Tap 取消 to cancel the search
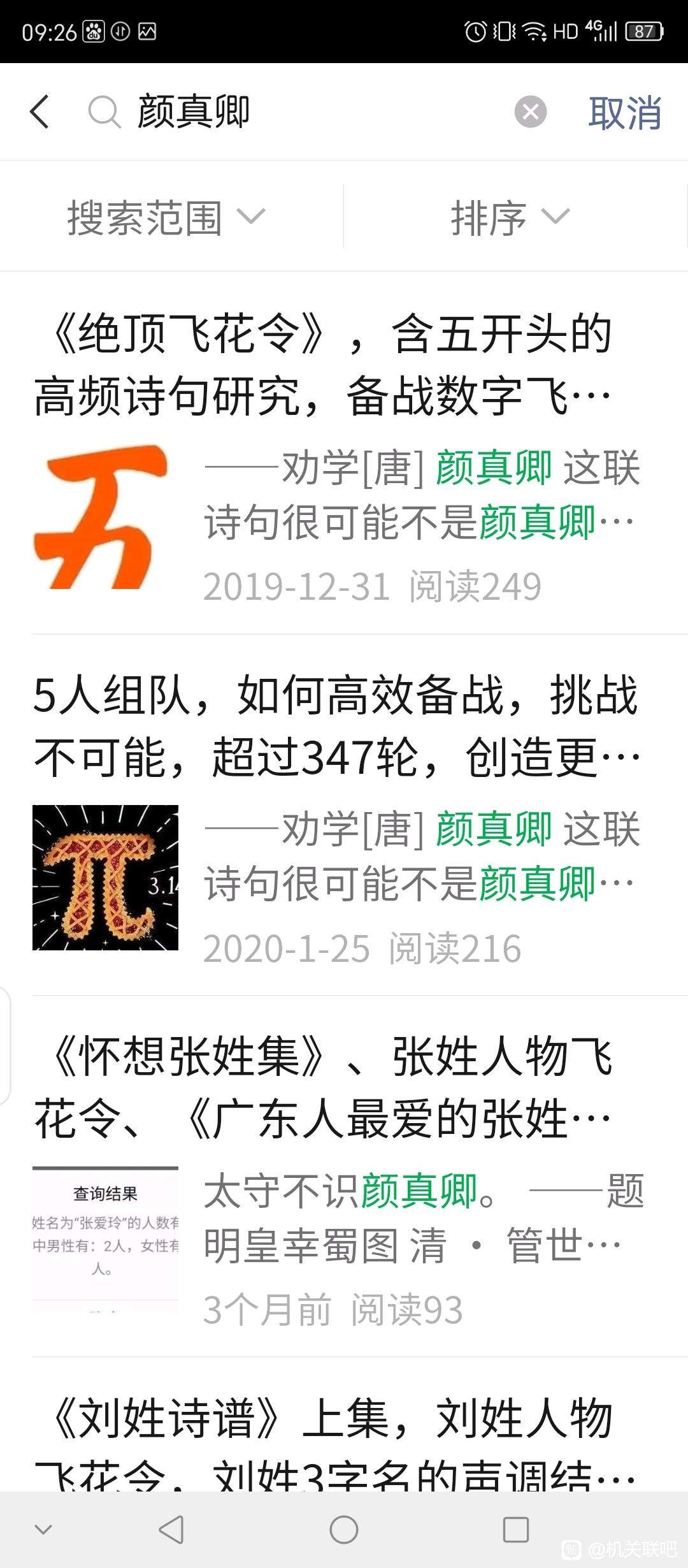The height and width of the screenshot is (1568, 688). coord(624,113)
